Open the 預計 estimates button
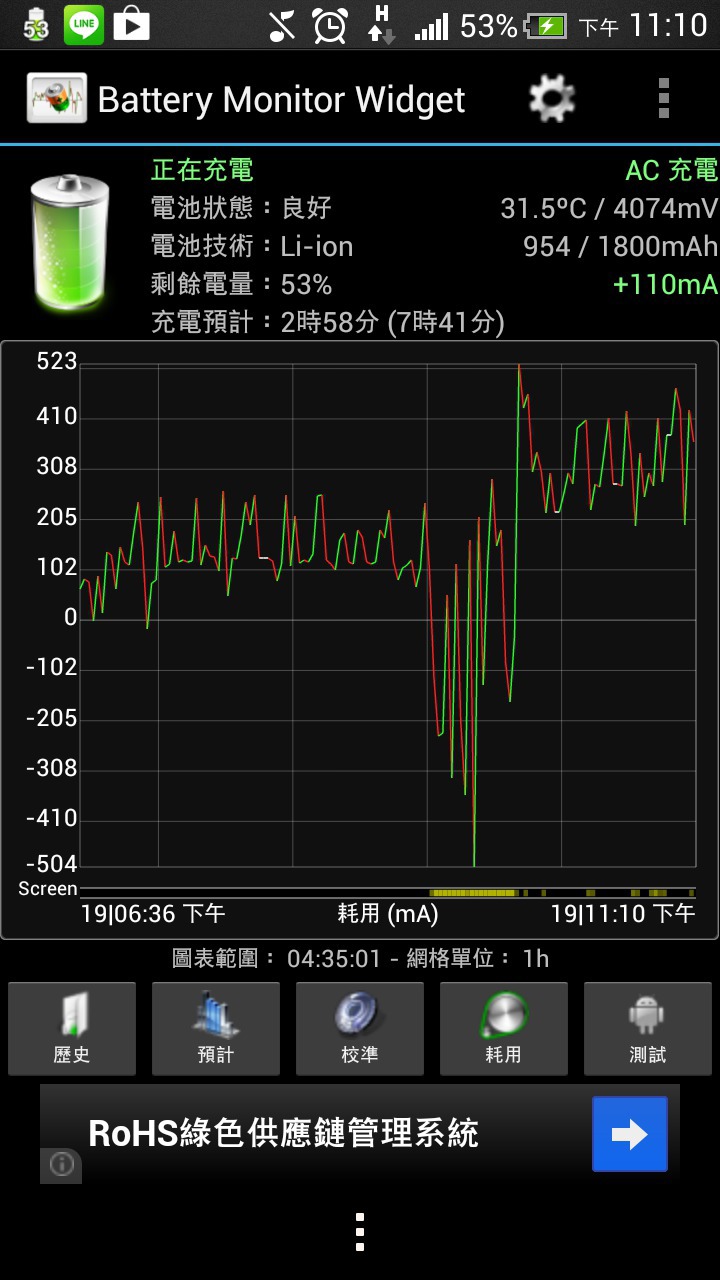 [216, 1029]
